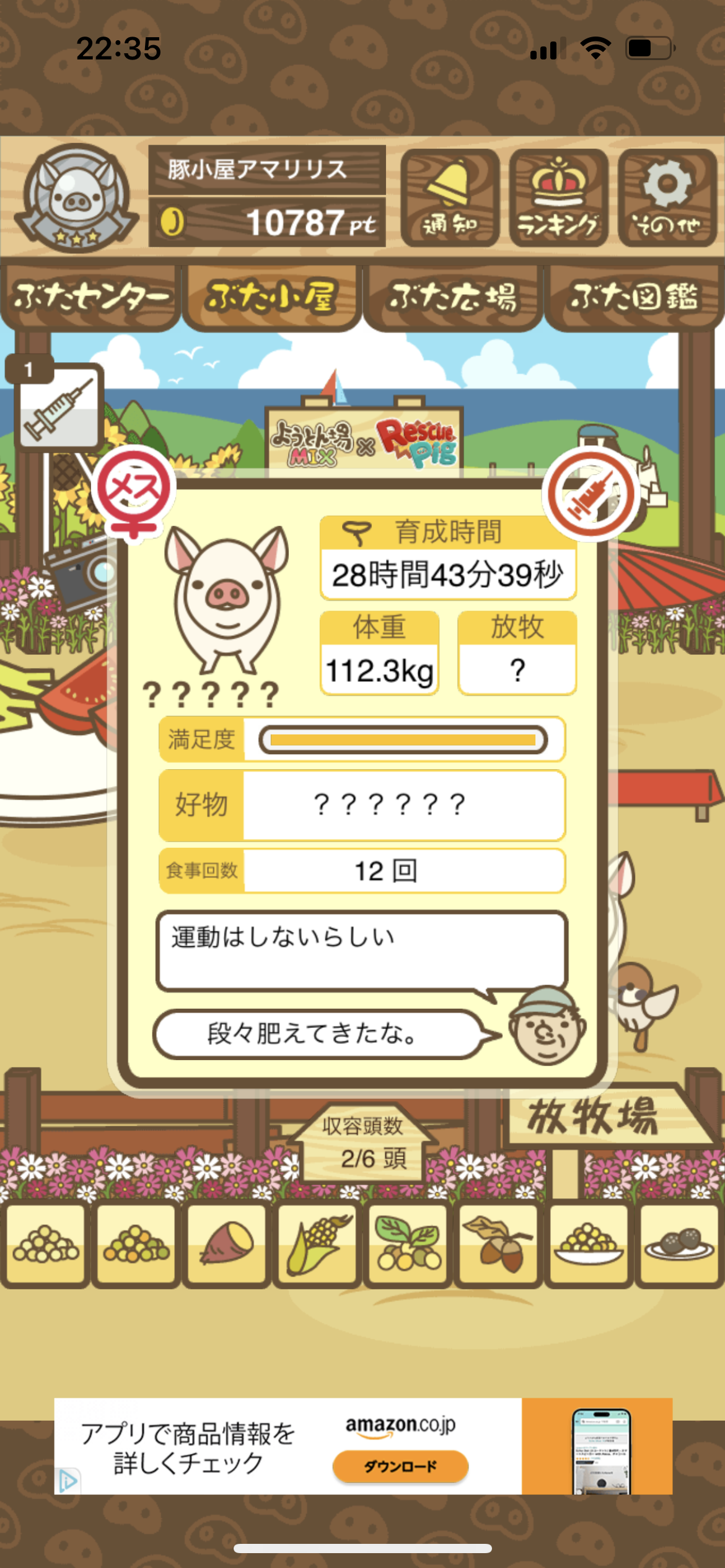The image size is (725, 1568).
Task: Open the 通知 notifications bell
Action: tap(450, 198)
